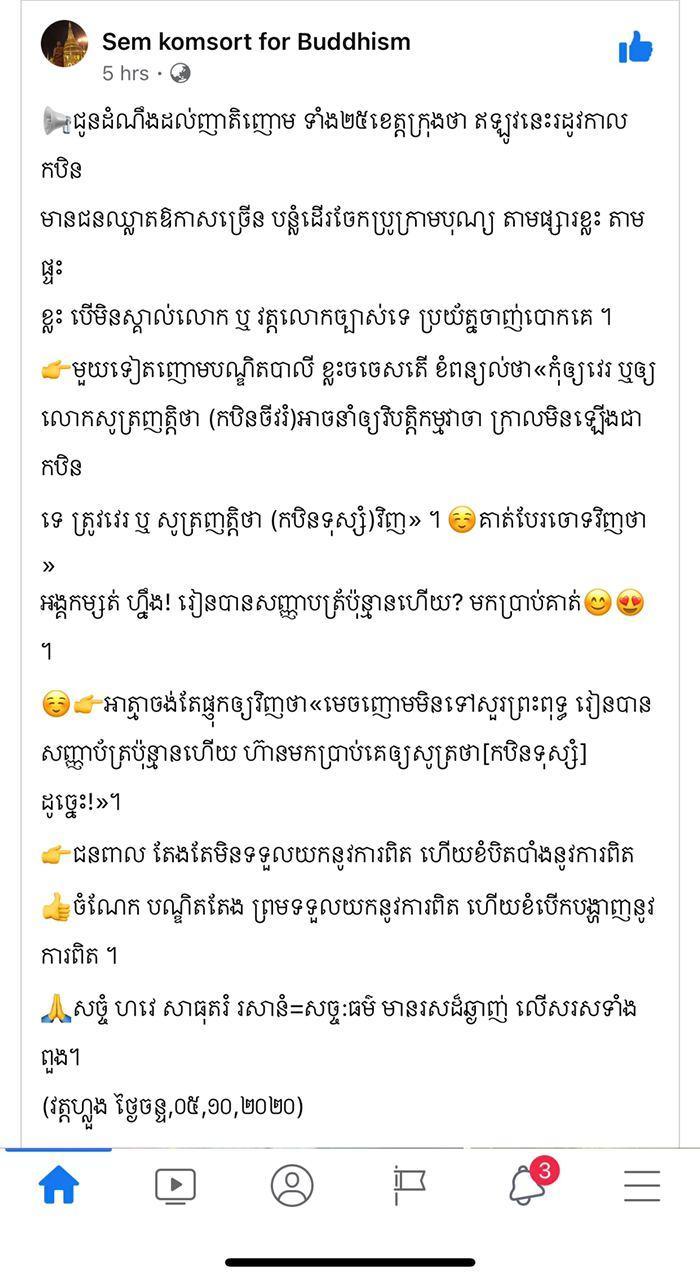
Task: Open the Pages flag tab
Action: [x=409, y=1185]
